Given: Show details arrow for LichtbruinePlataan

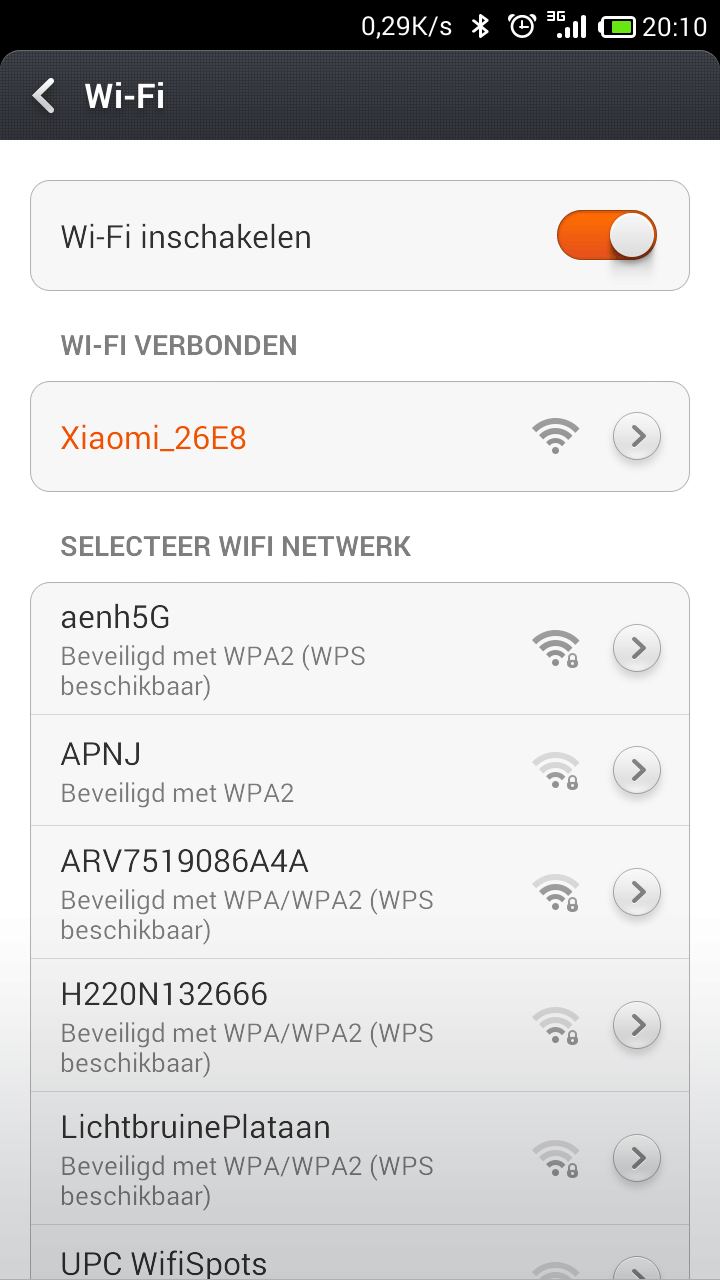Looking at the screenshot, I should [x=637, y=1159].
